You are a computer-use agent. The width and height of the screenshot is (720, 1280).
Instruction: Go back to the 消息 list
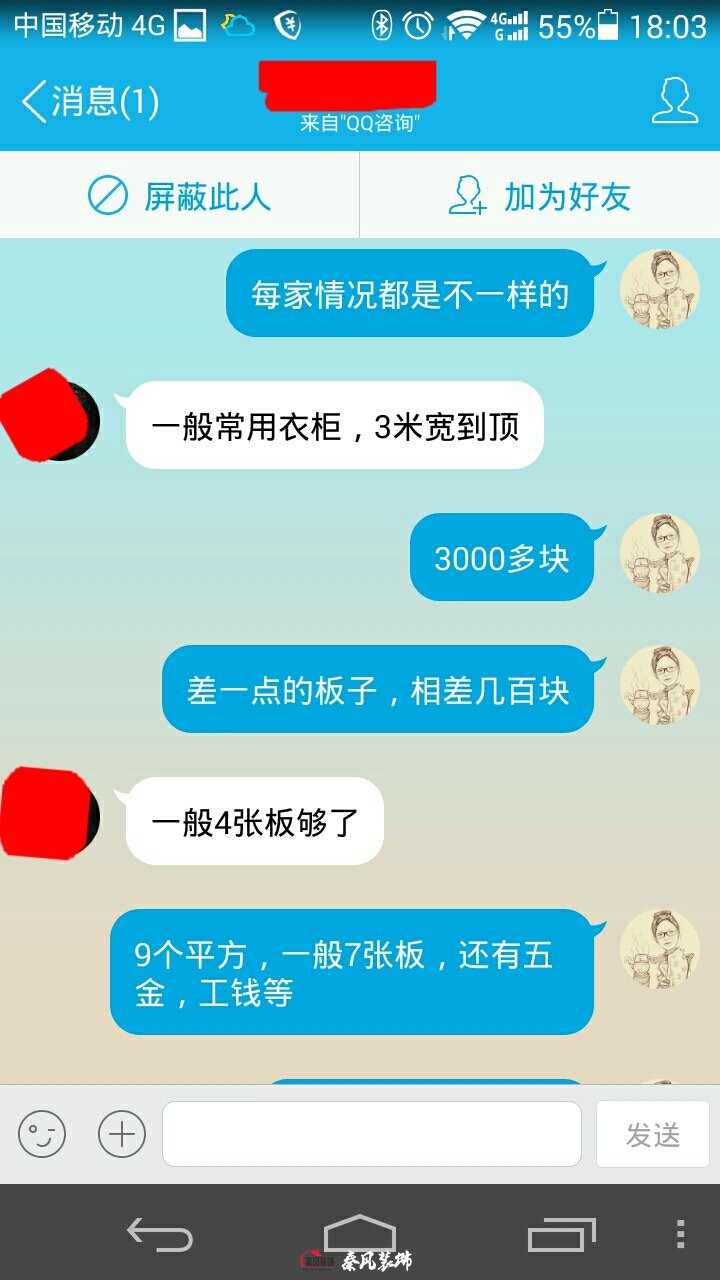click(x=90, y=102)
